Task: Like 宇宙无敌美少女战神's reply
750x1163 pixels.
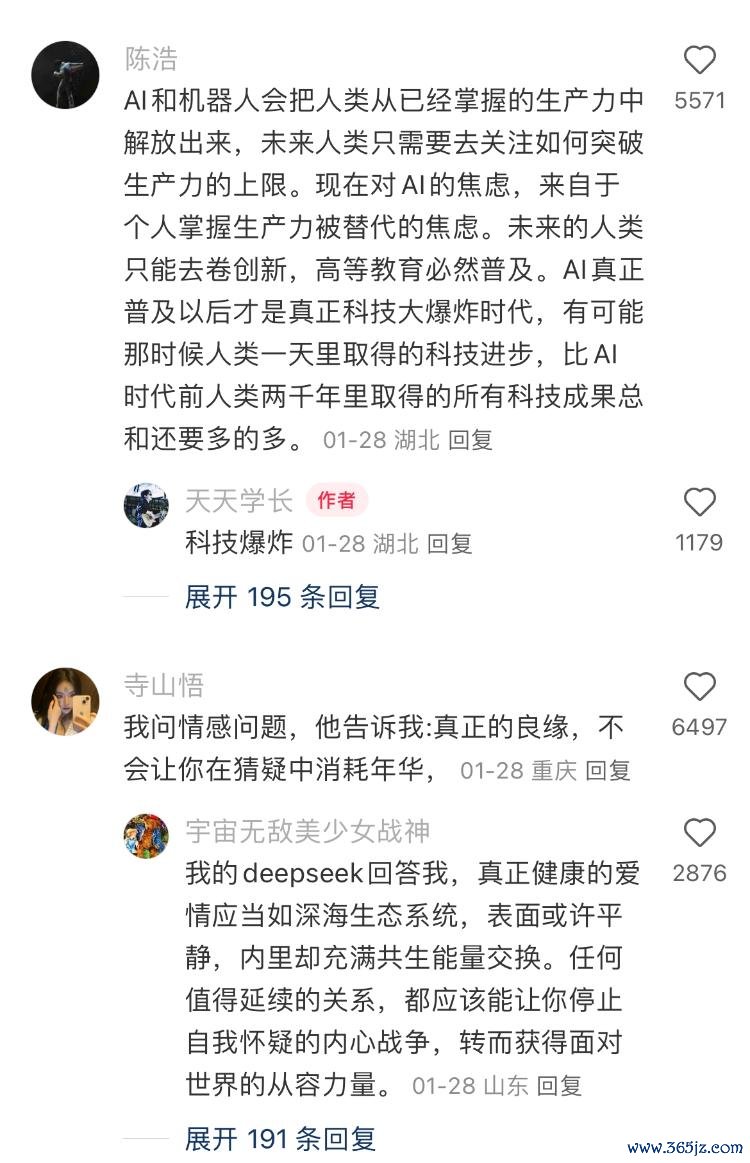Action: coord(699,833)
